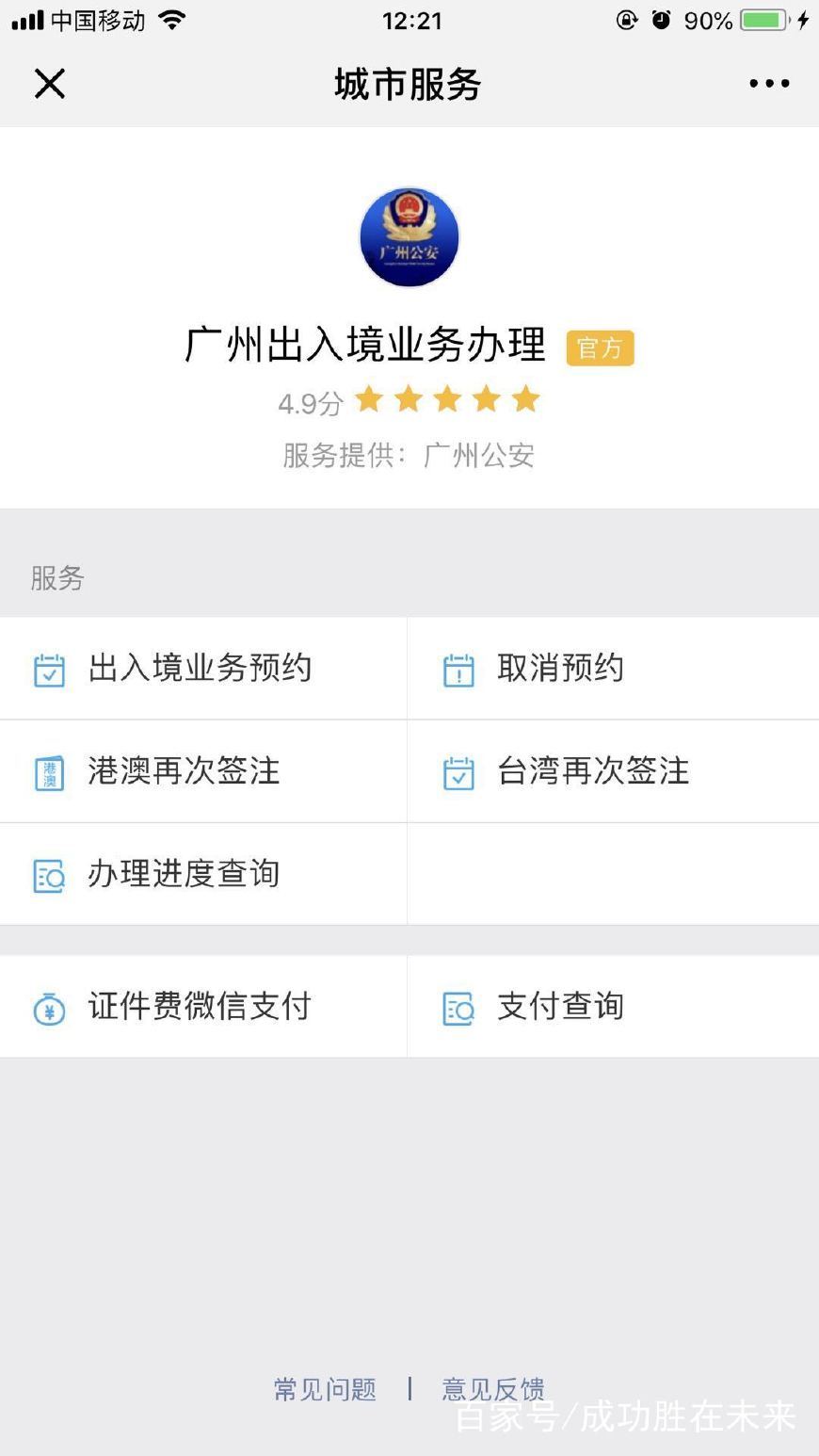Open 意见反馈 feedback link
819x1456 pixels.
pyautogui.click(x=496, y=1388)
